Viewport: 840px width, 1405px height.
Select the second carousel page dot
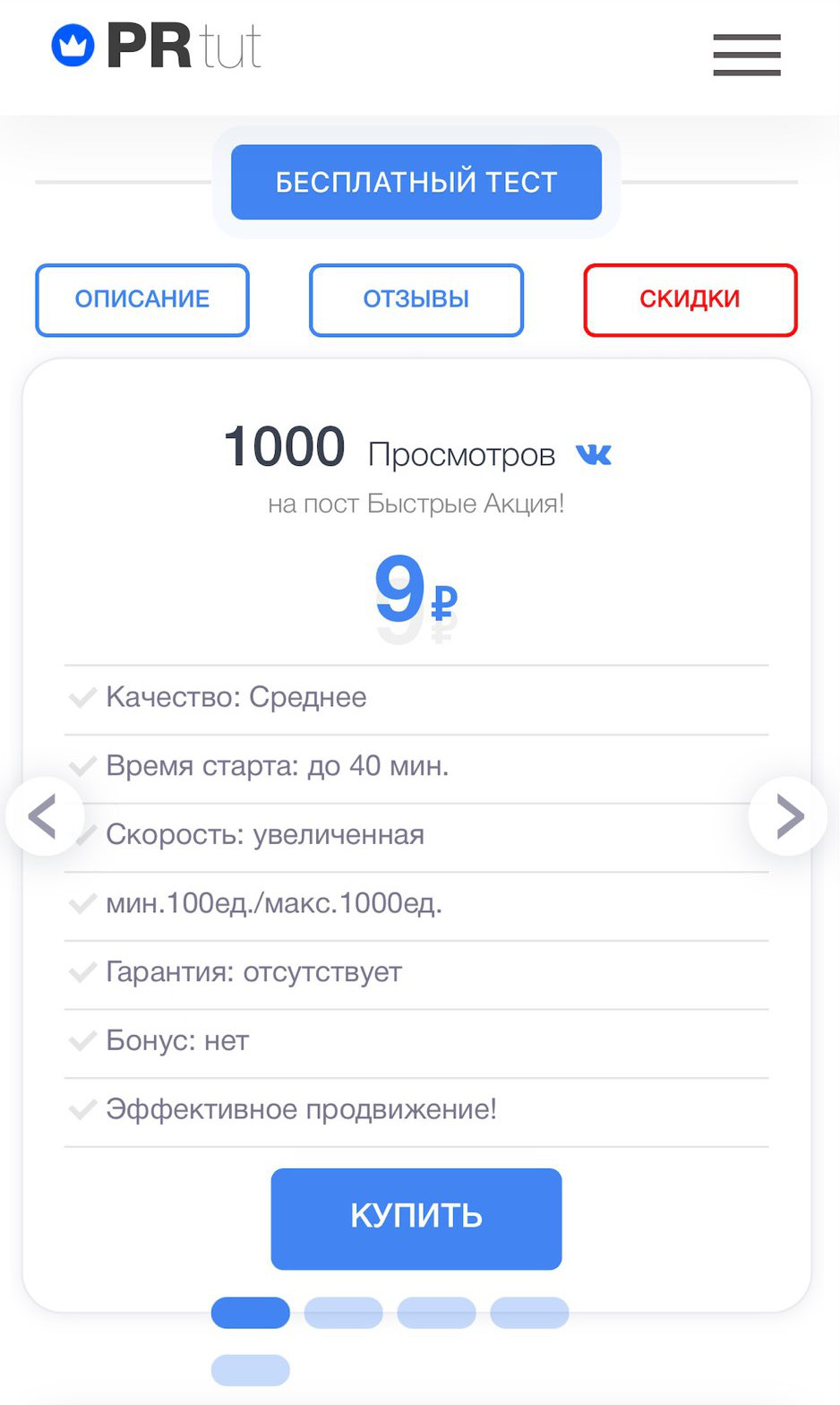pos(344,1313)
